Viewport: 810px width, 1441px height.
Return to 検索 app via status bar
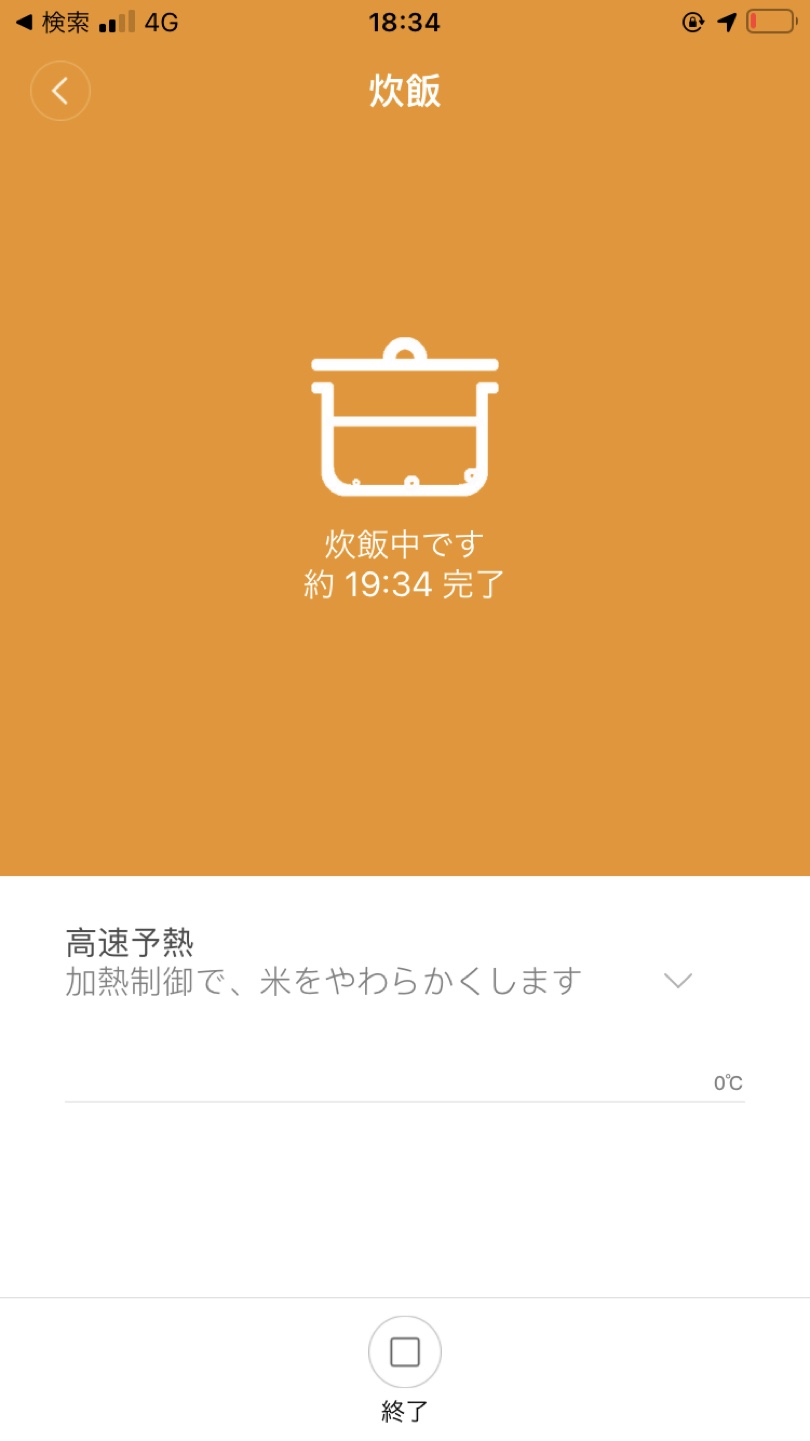pyautogui.click(x=53, y=22)
